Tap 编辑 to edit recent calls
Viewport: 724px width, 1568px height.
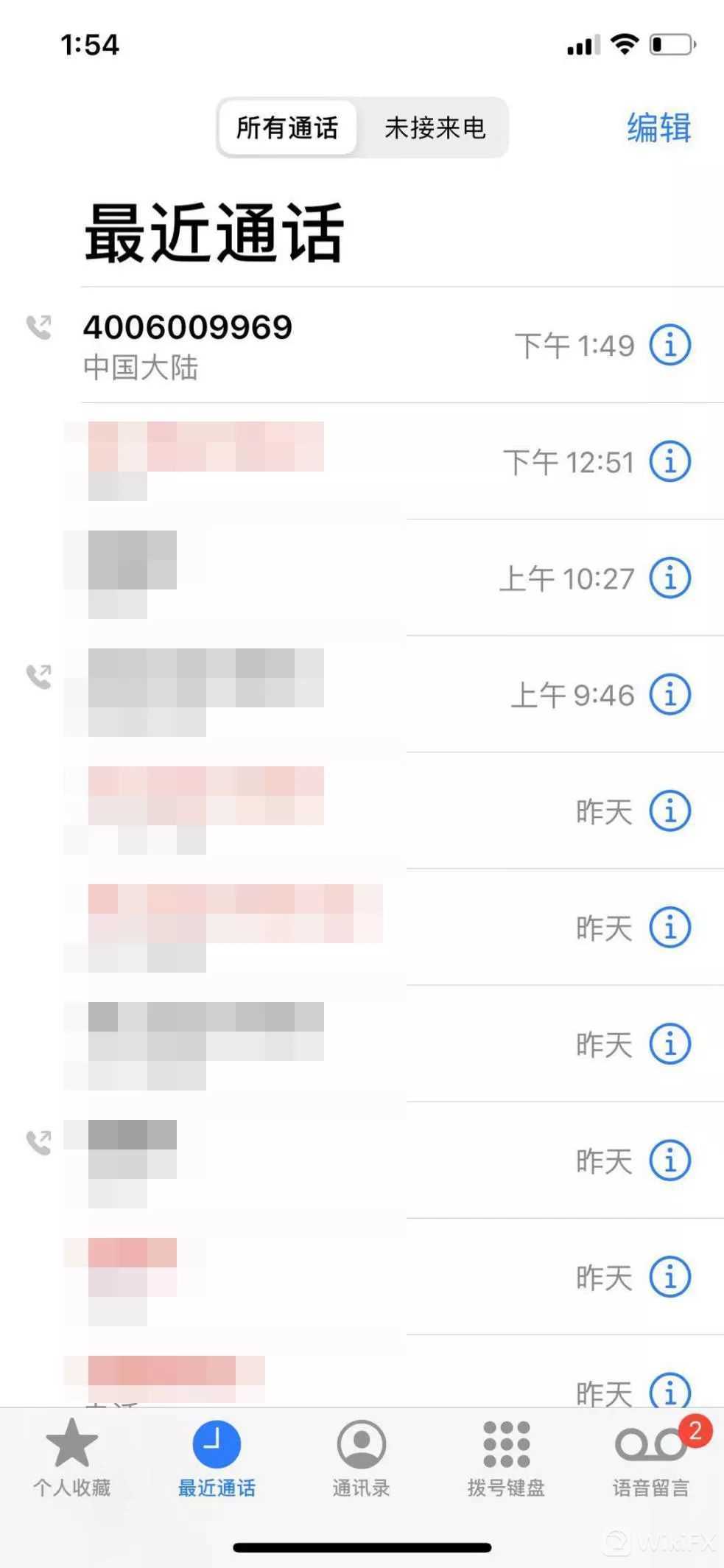[x=658, y=127]
